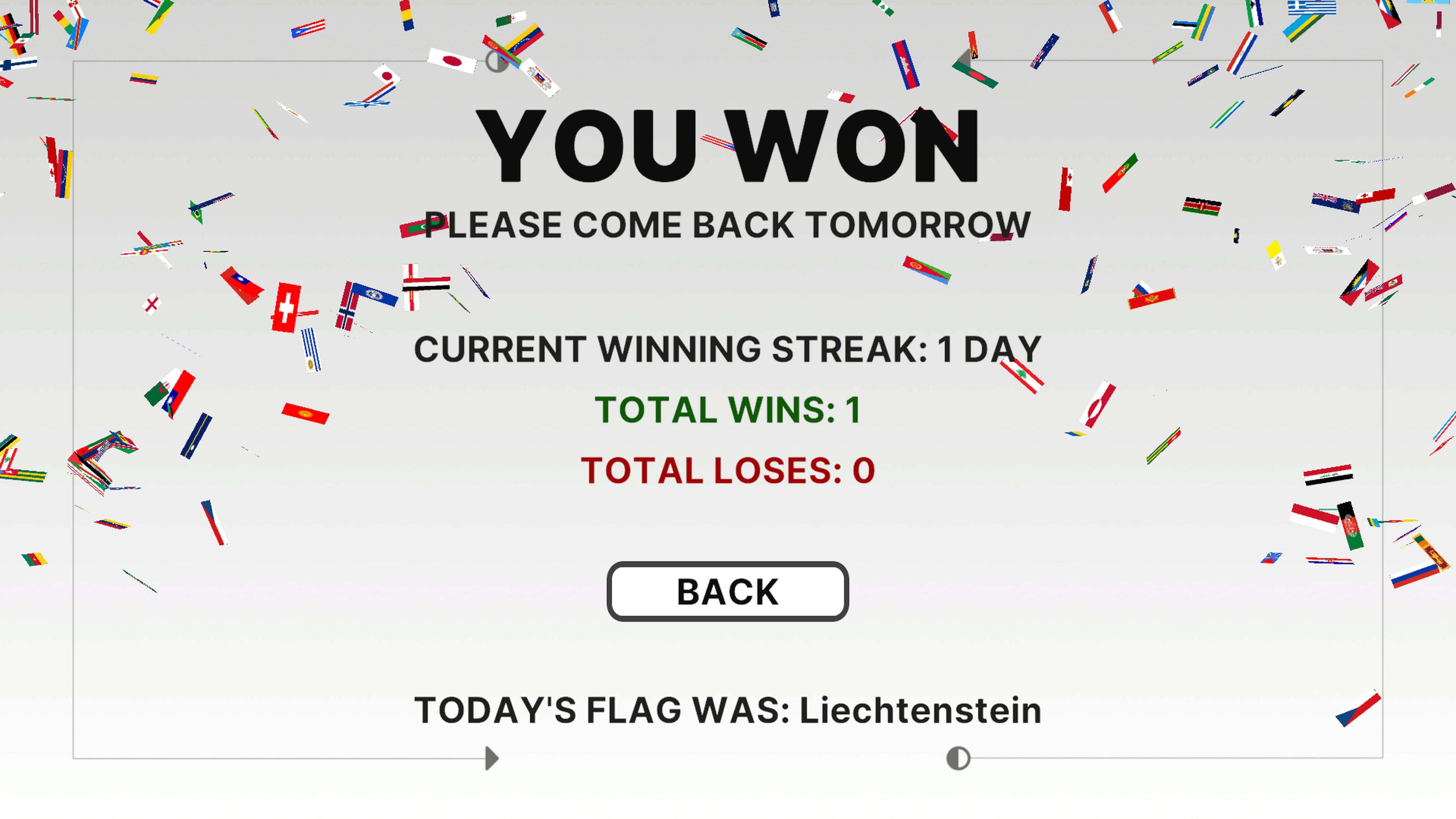Image resolution: width=1456 pixels, height=819 pixels.
Task: Tap the BACK button
Action: click(x=728, y=592)
